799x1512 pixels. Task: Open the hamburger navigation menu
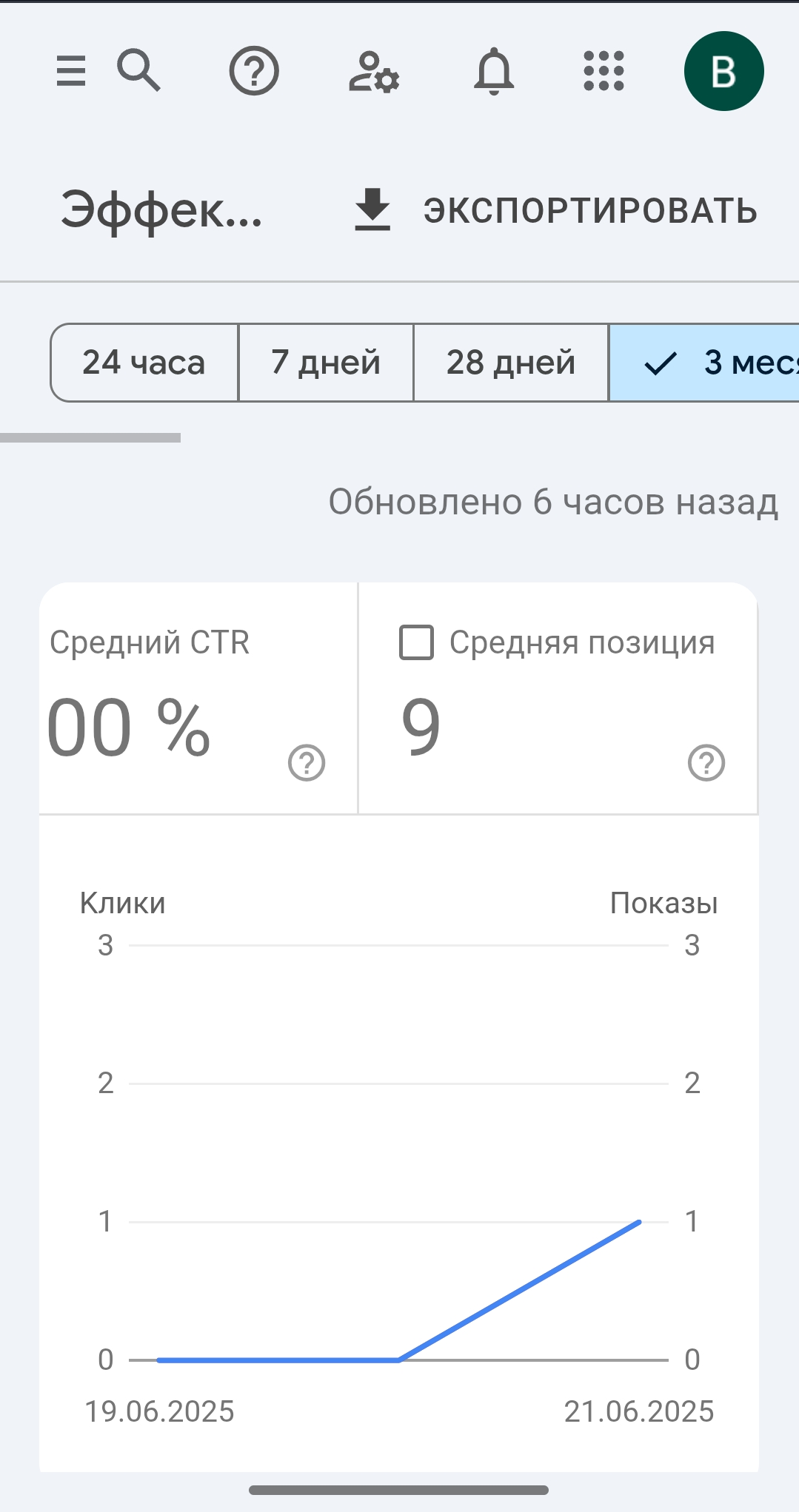71,71
